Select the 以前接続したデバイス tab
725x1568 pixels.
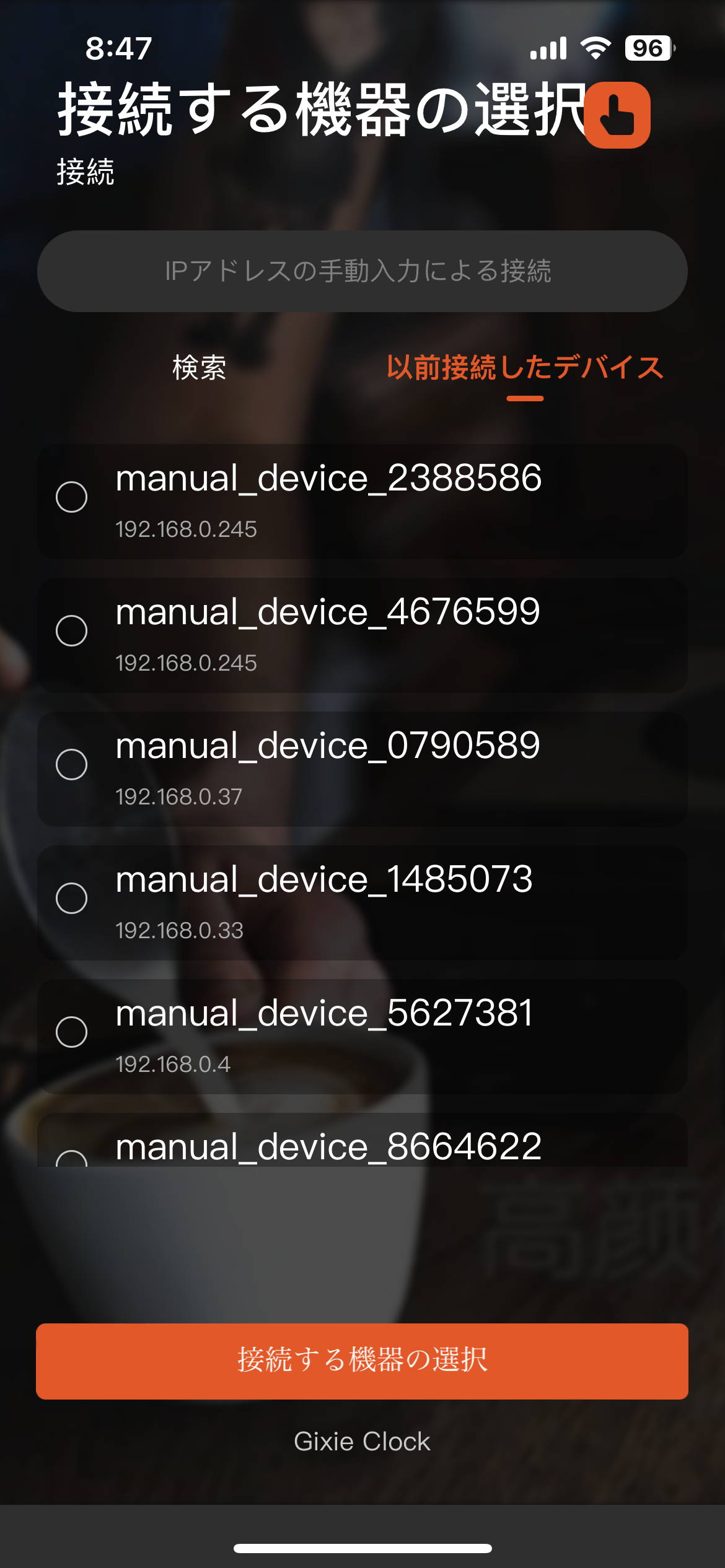click(x=525, y=368)
